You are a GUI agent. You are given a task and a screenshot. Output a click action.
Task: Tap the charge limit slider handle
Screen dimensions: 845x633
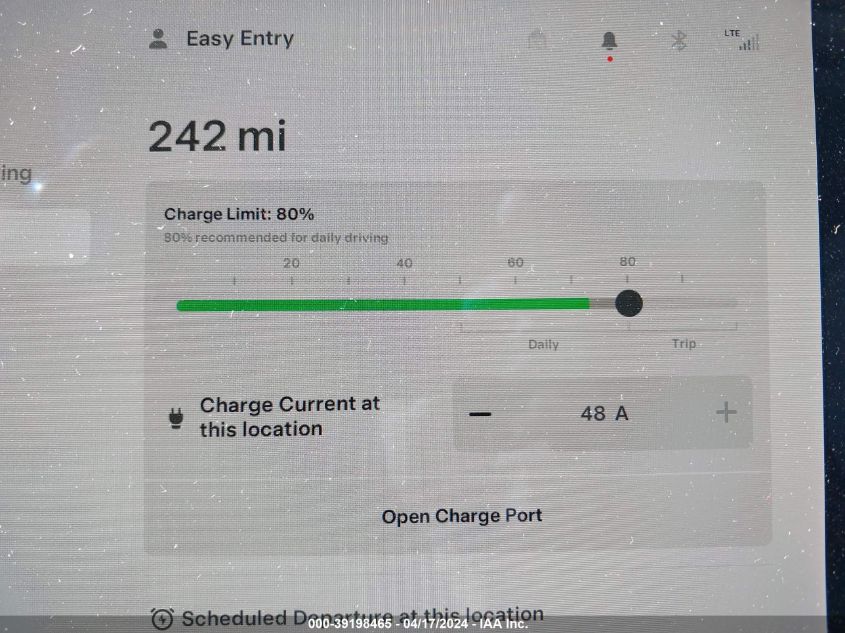tap(628, 303)
